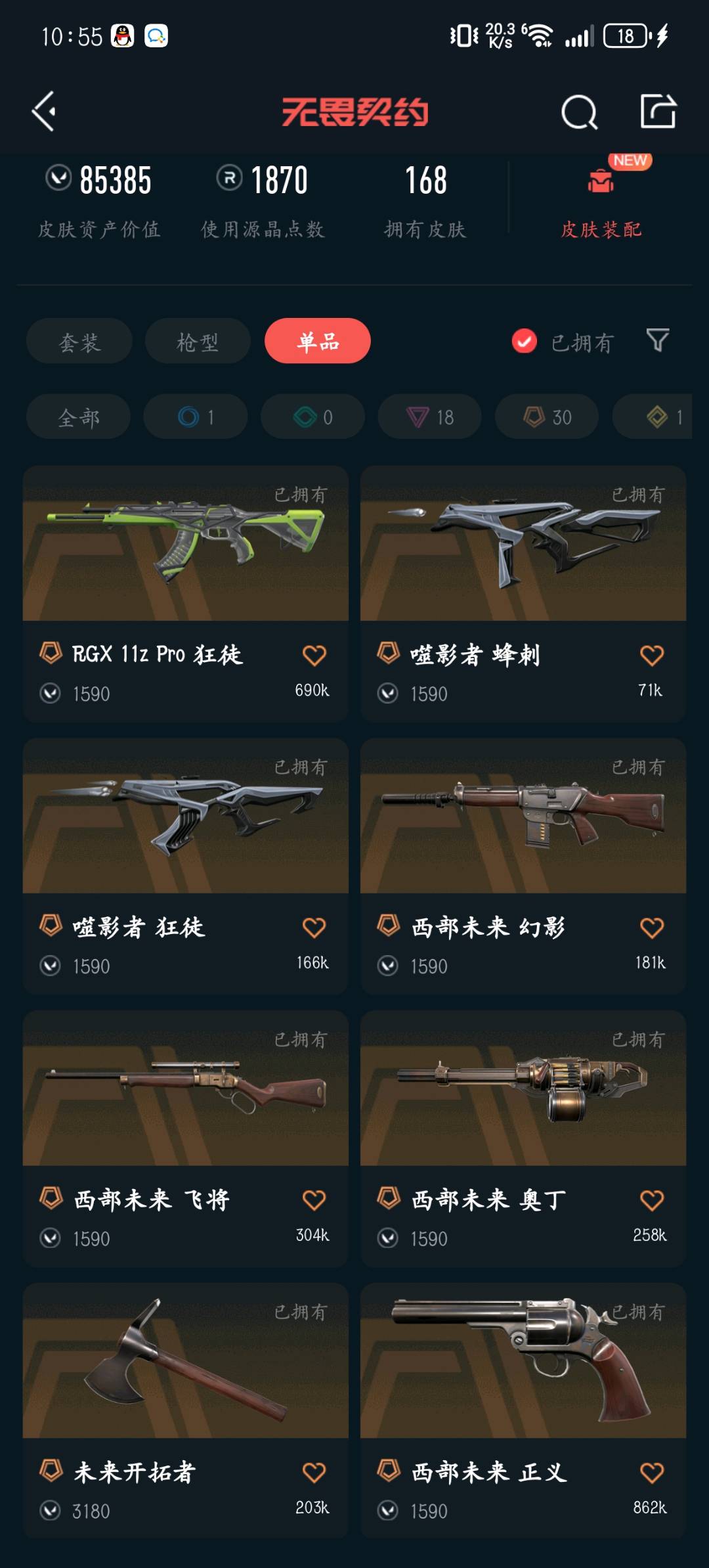709x1568 pixels.
Task: Favorite the 未来开拓者 axe skin
Action: [x=314, y=1472]
